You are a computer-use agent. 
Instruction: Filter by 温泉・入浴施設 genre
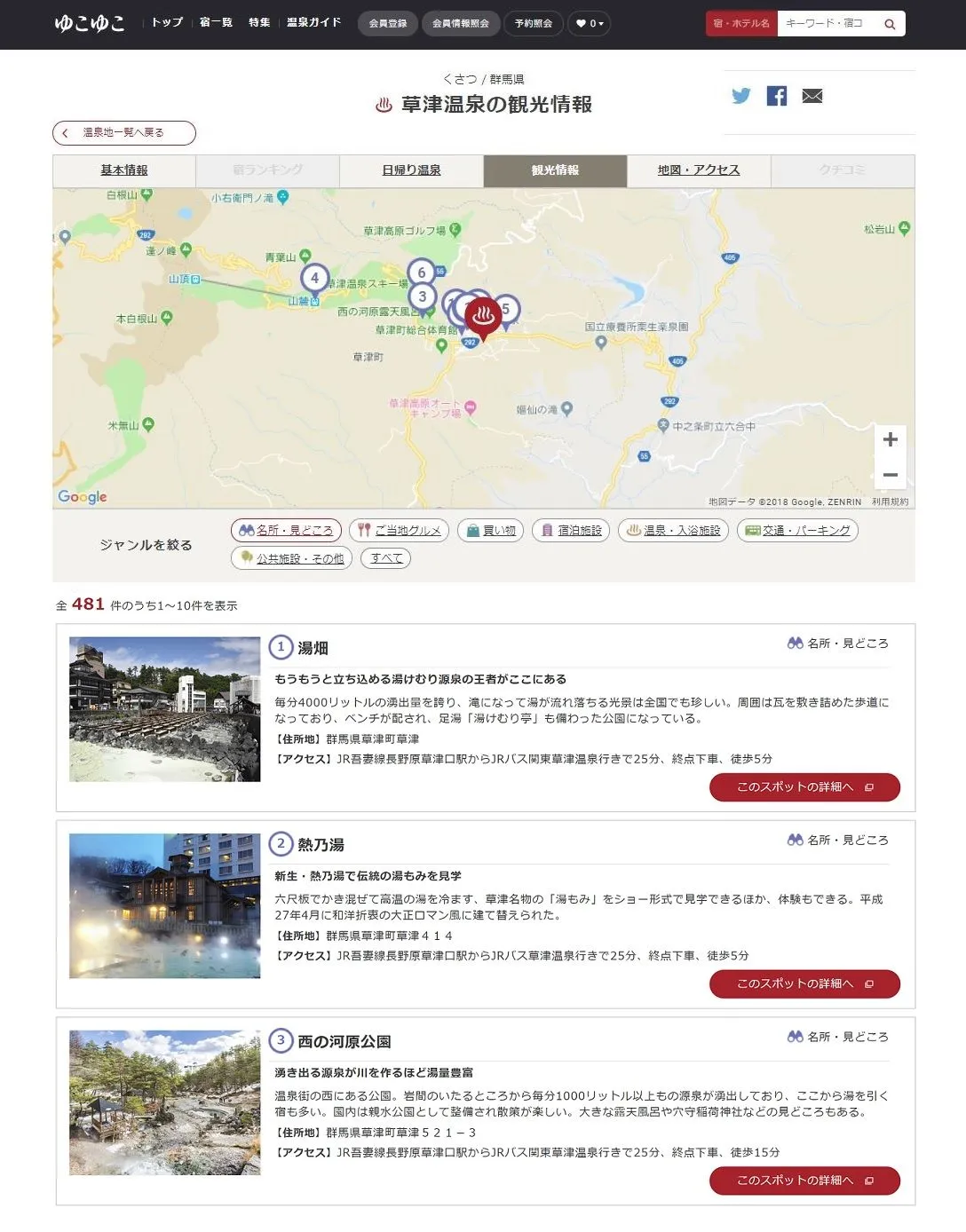pyautogui.click(x=673, y=531)
